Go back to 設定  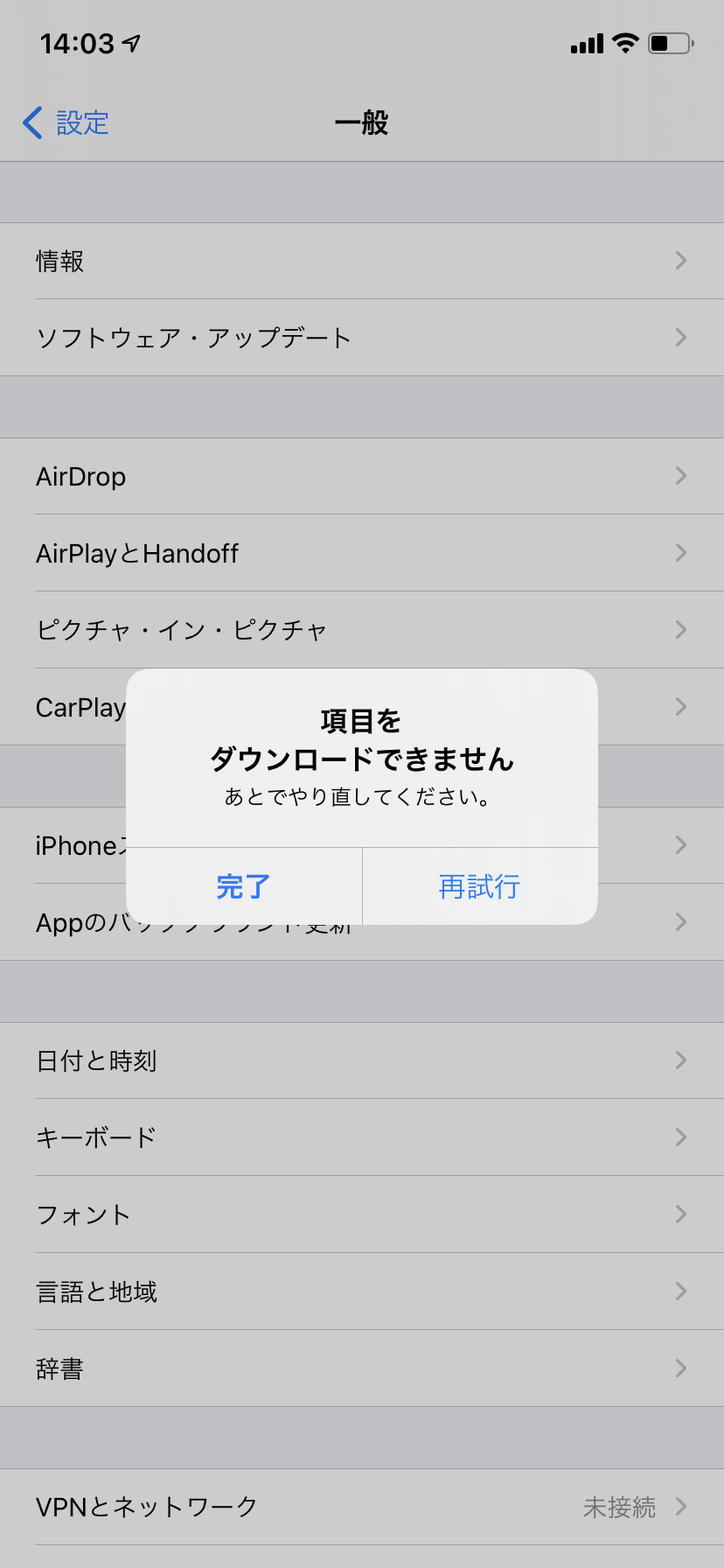pos(66,122)
